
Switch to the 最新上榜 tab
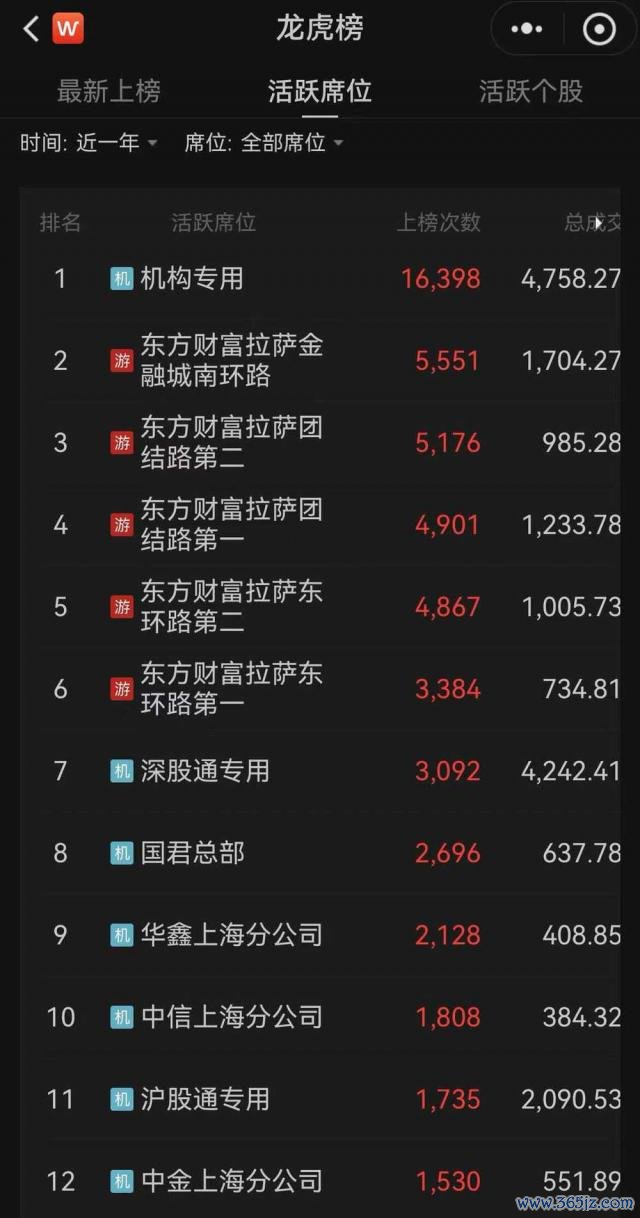point(109,92)
